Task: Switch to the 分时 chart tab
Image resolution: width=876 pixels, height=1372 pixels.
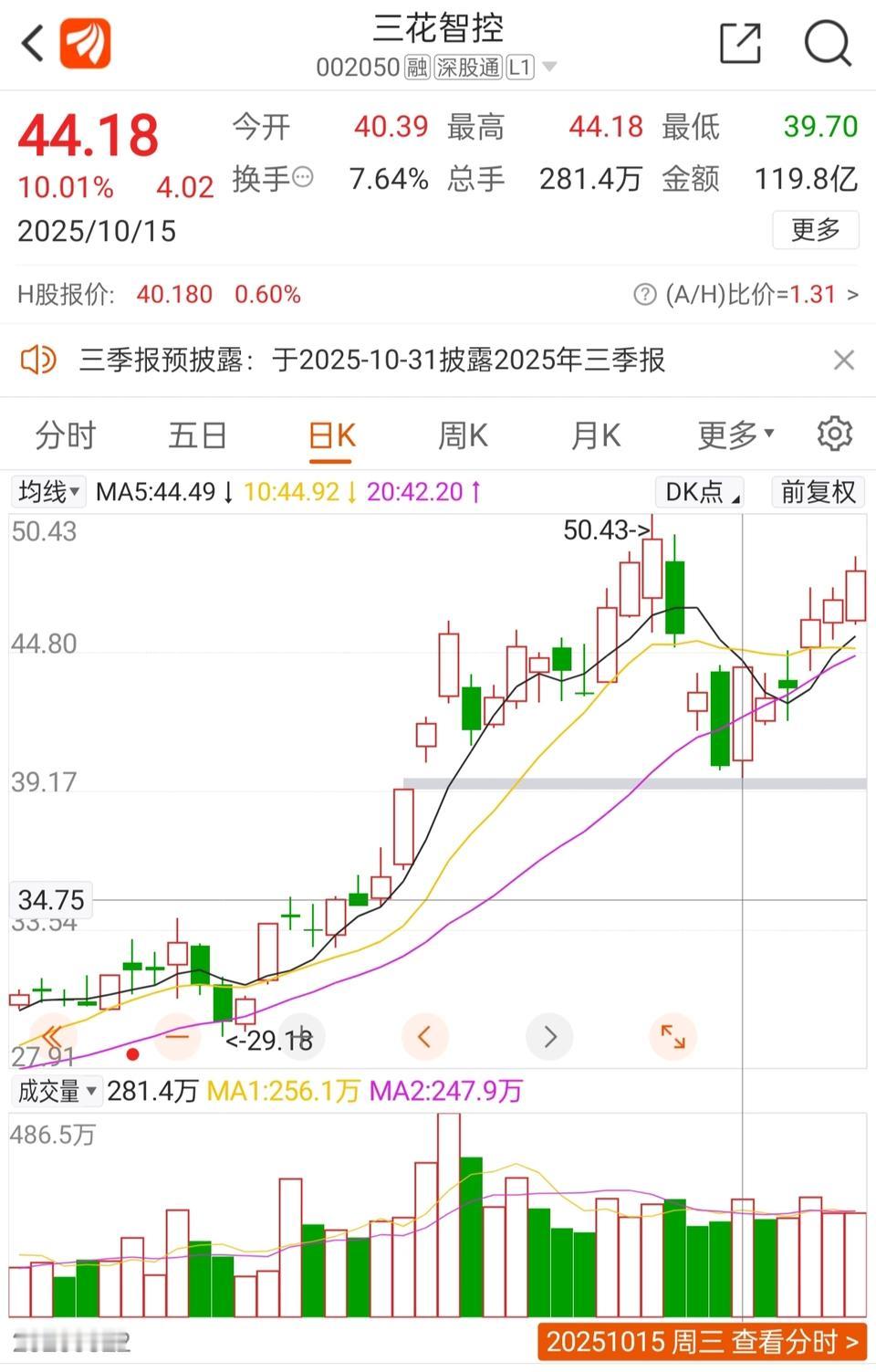Action: [66, 435]
